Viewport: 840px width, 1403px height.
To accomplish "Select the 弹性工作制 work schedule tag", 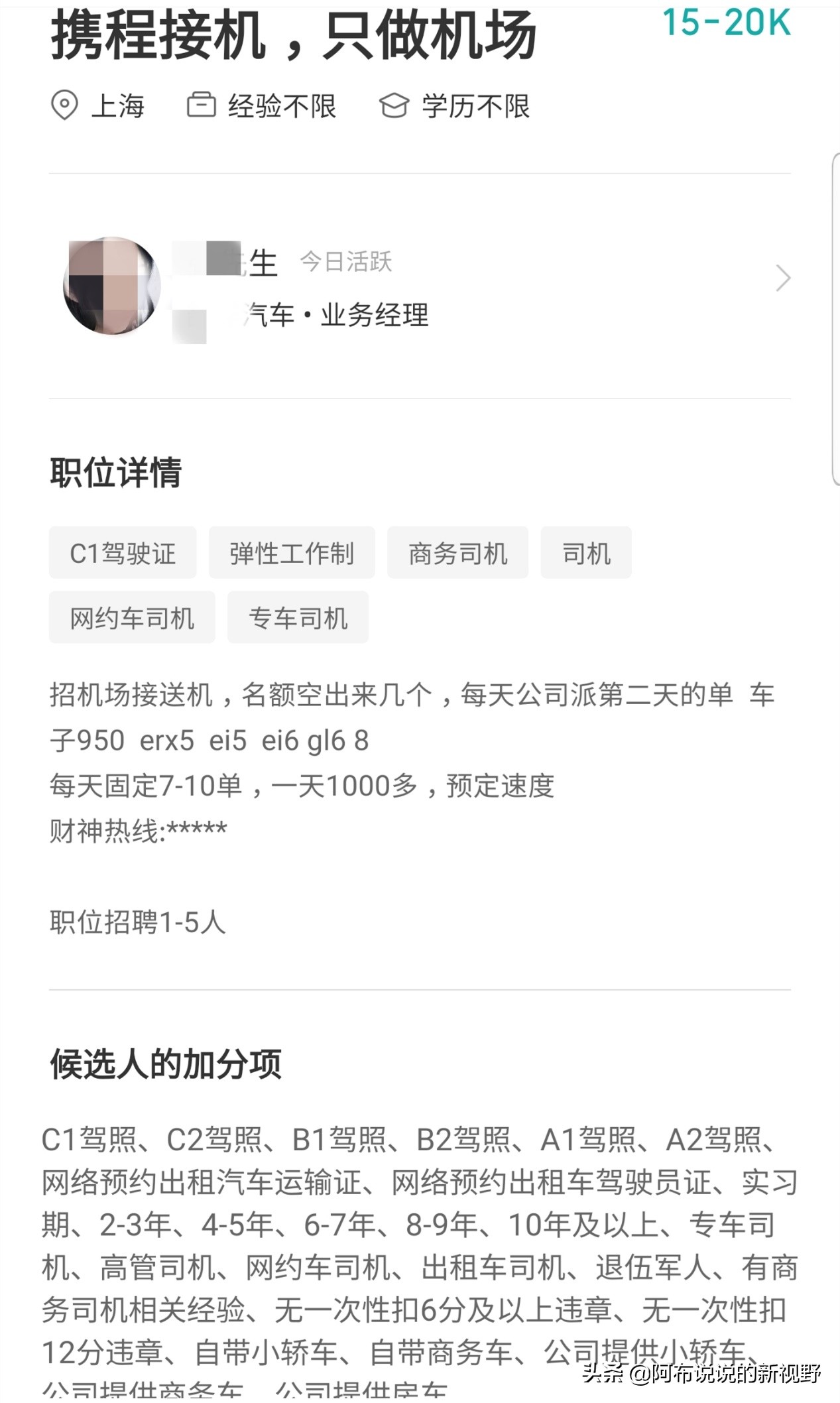I will point(292,552).
